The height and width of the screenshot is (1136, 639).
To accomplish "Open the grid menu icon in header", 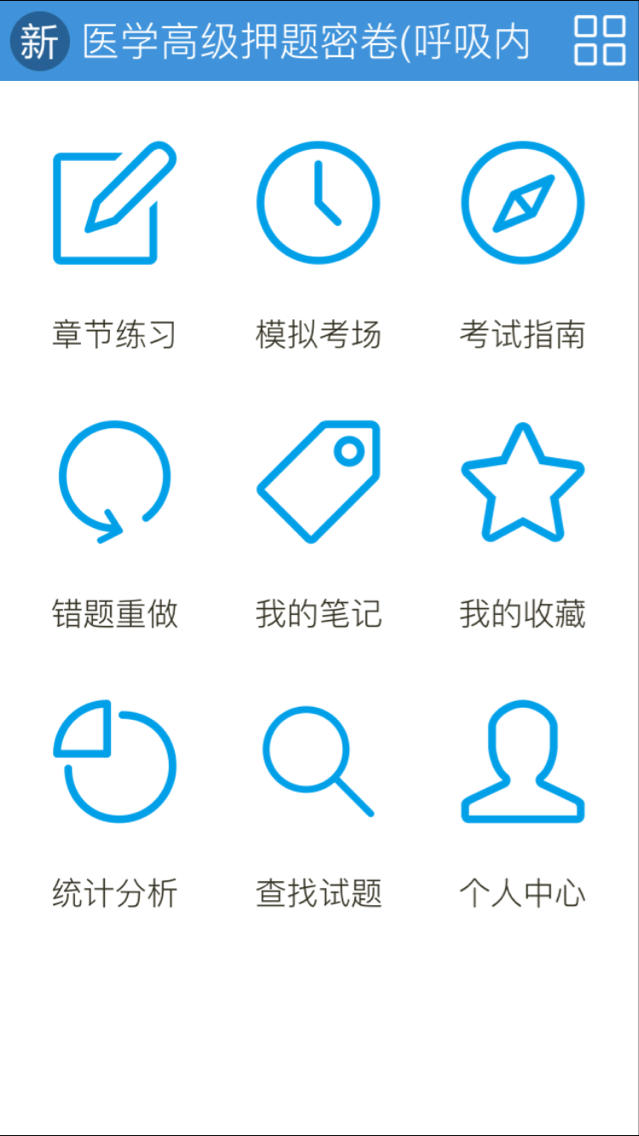I will tap(600, 41).
